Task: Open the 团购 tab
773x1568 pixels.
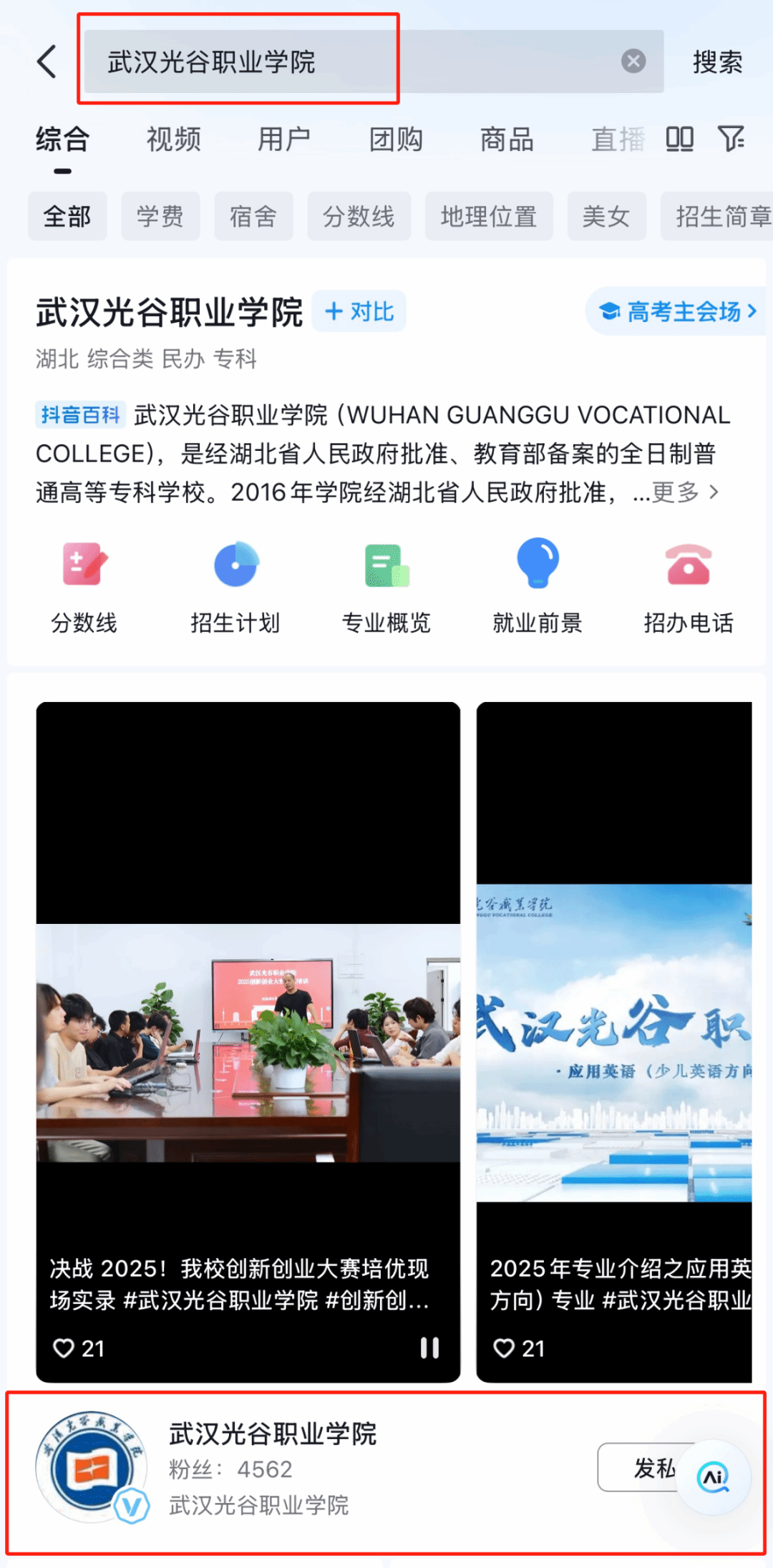Action: 396,139
